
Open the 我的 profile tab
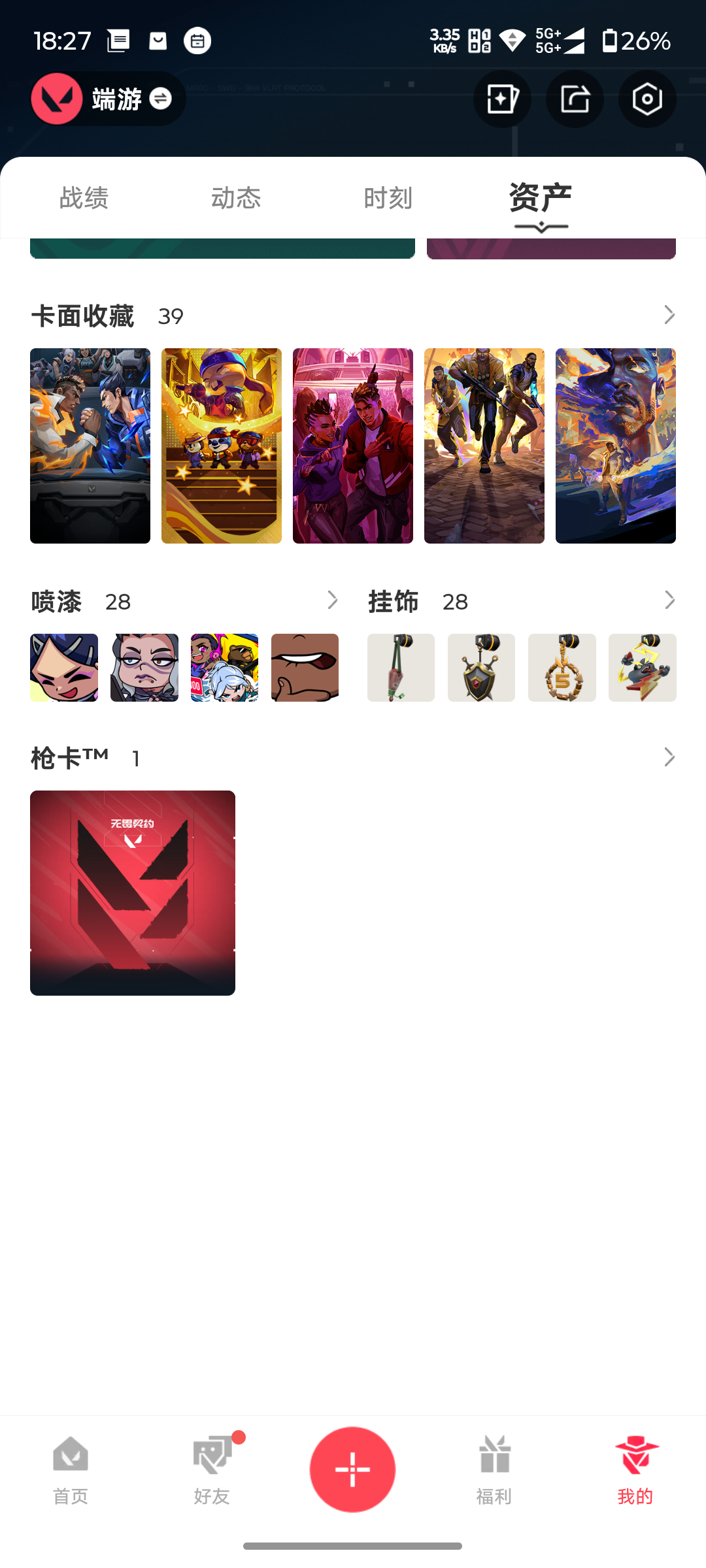point(635,1469)
